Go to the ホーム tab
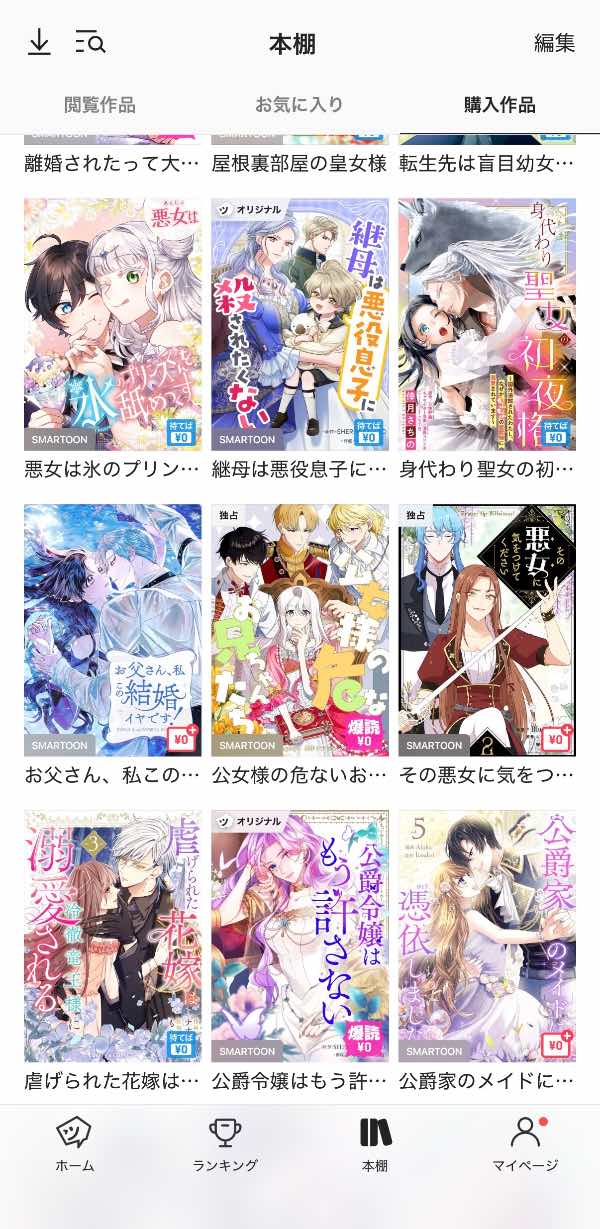This screenshot has height=1229, width=600. pos(75,1145)
